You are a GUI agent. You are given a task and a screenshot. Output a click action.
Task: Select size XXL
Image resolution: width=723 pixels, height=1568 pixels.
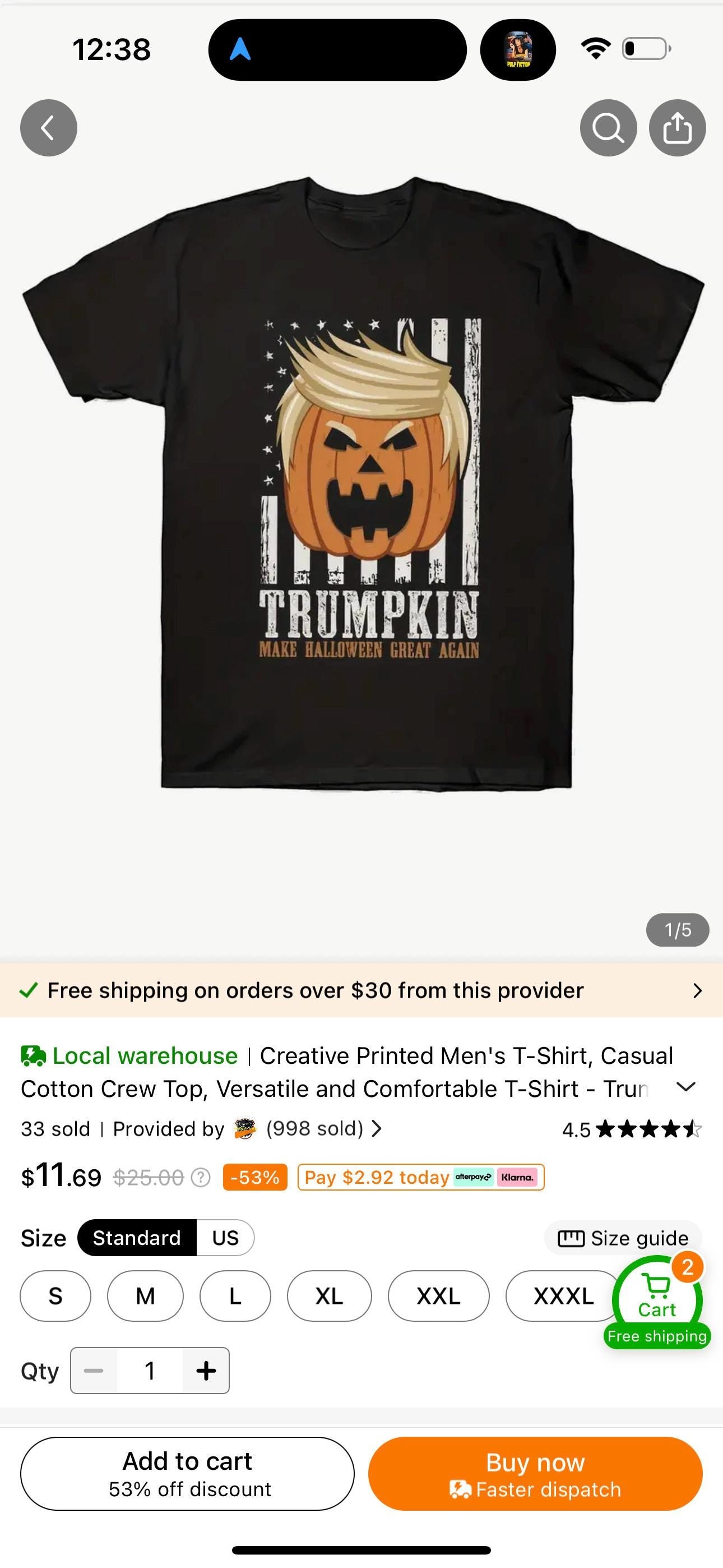coord(438,1296)
